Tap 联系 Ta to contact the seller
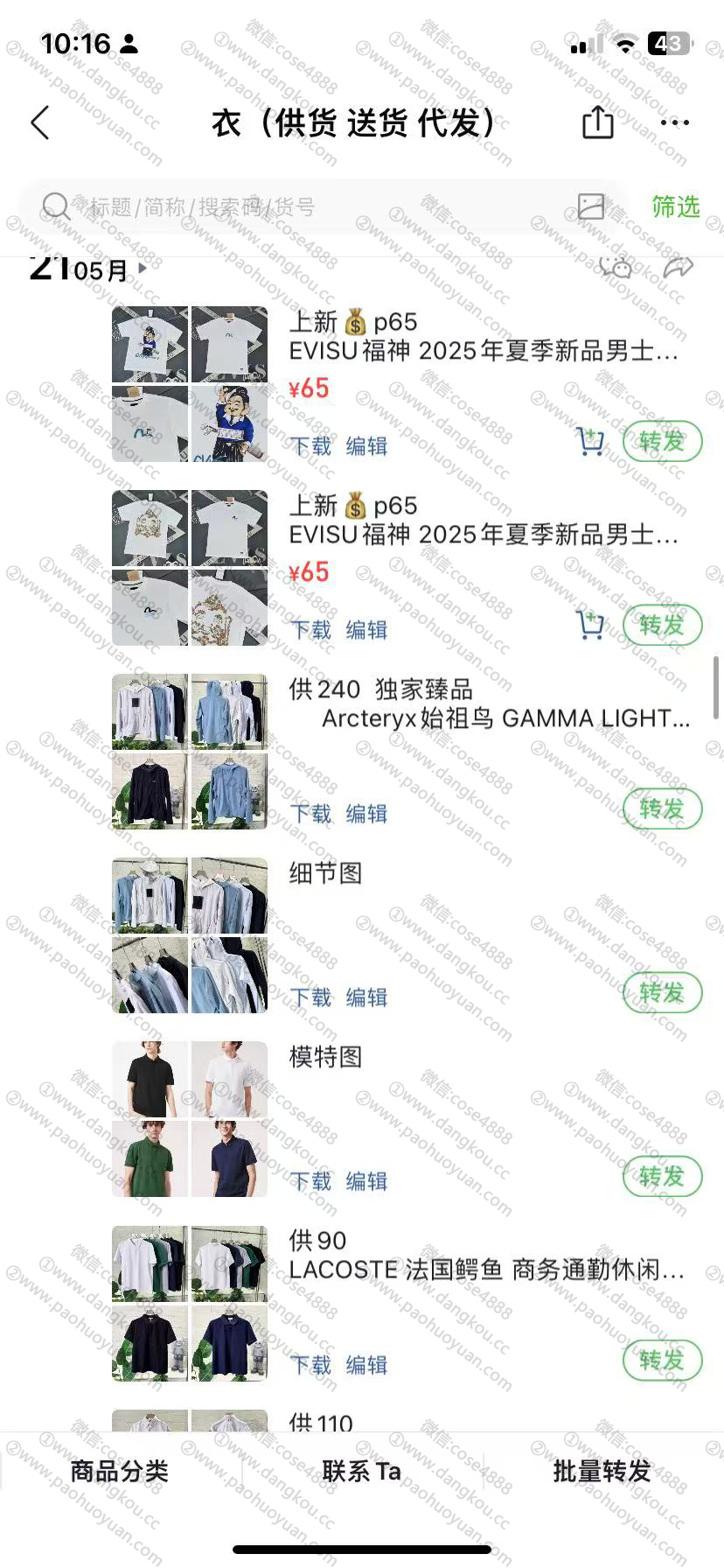 point(361,1472)
